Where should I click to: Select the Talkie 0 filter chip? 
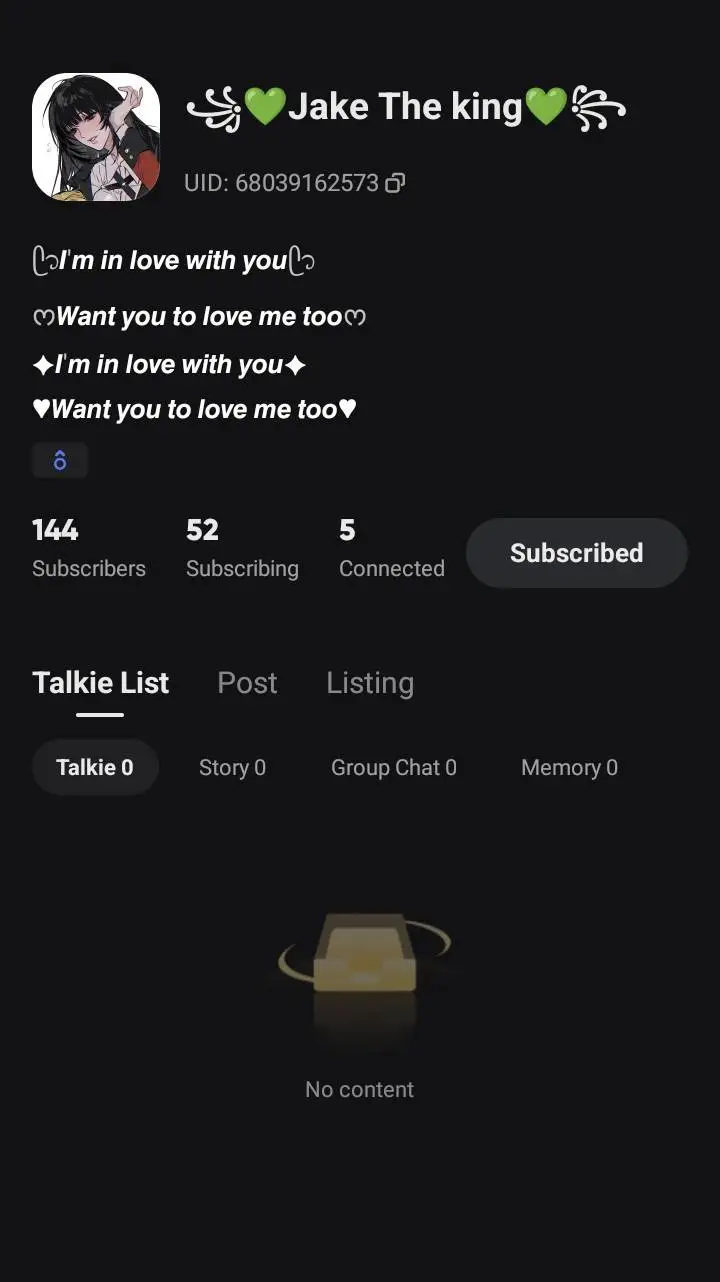(95, 767)
